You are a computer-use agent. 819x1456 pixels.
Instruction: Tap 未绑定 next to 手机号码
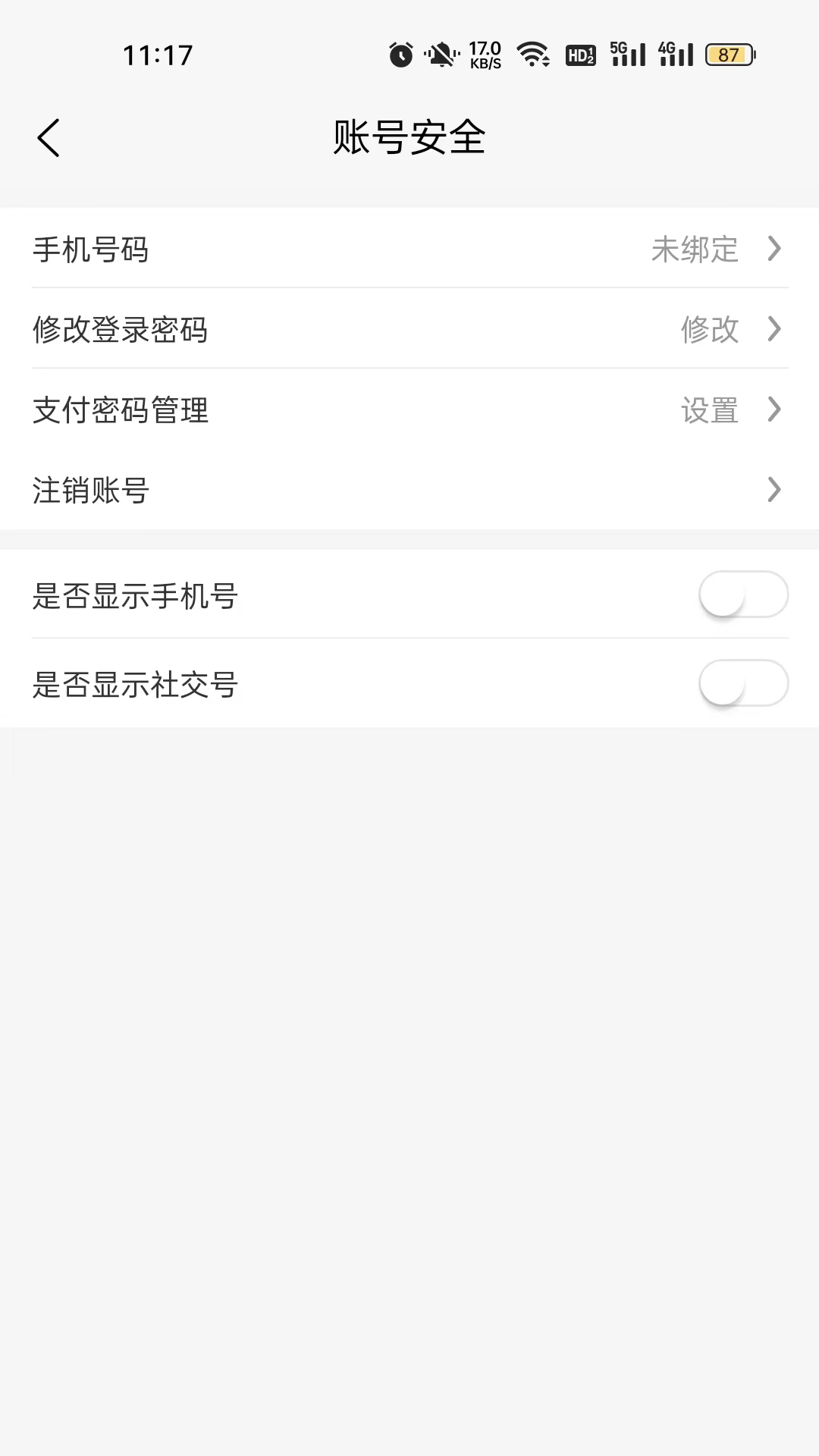(694, 249)
